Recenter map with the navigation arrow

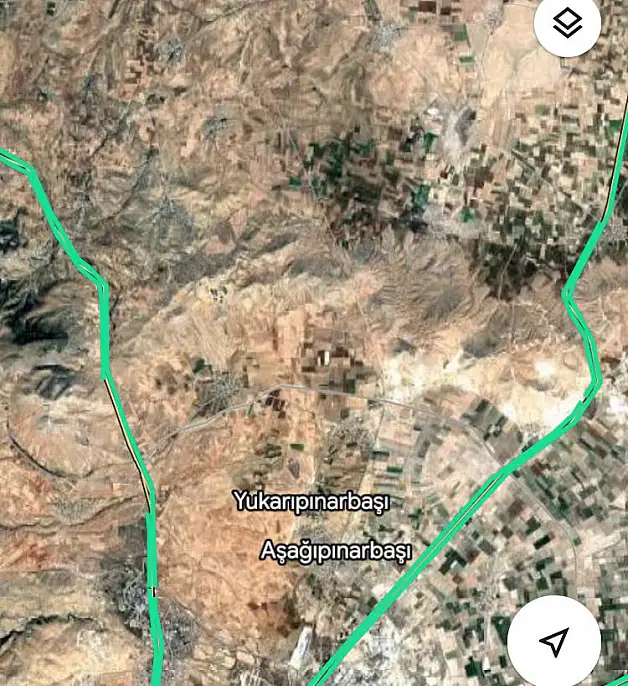[554, 641]
